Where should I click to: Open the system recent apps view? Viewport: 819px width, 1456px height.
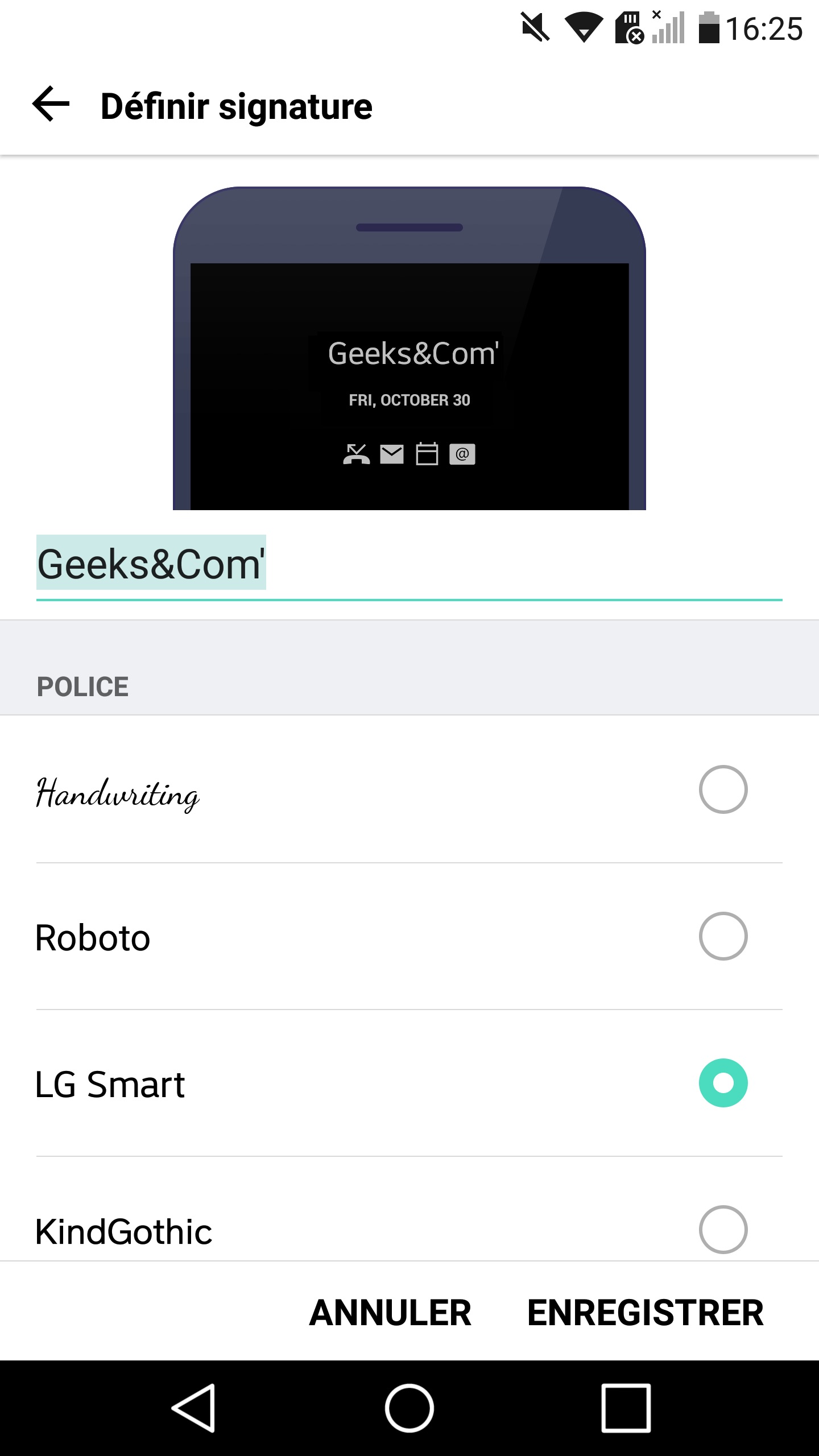[x=626, y=1408]
